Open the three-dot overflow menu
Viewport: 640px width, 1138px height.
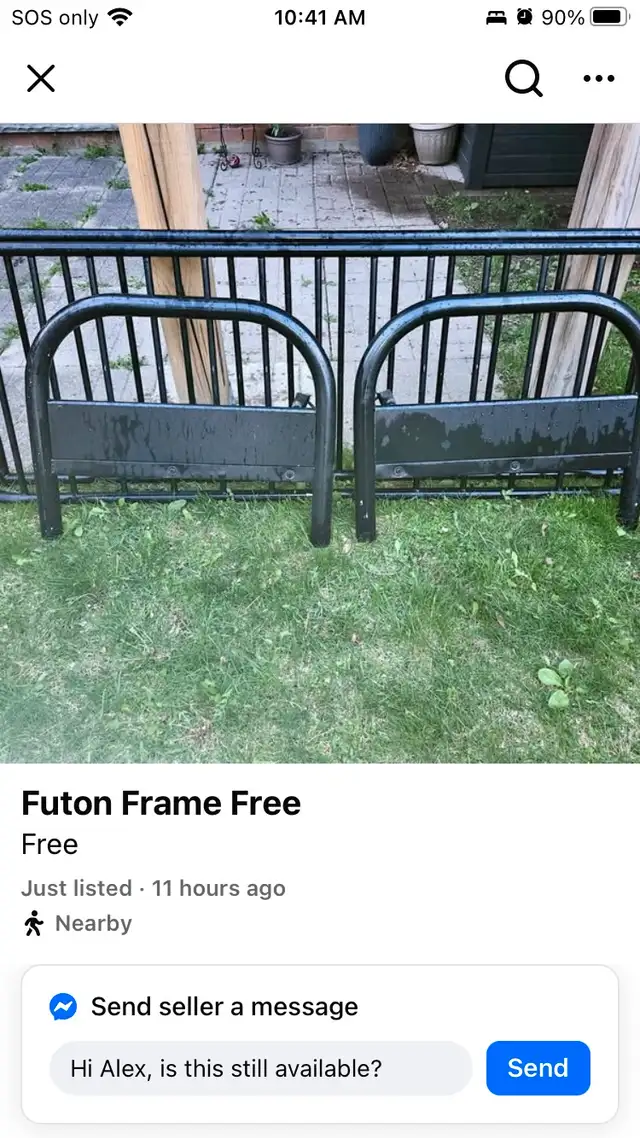tap(599, 78)
